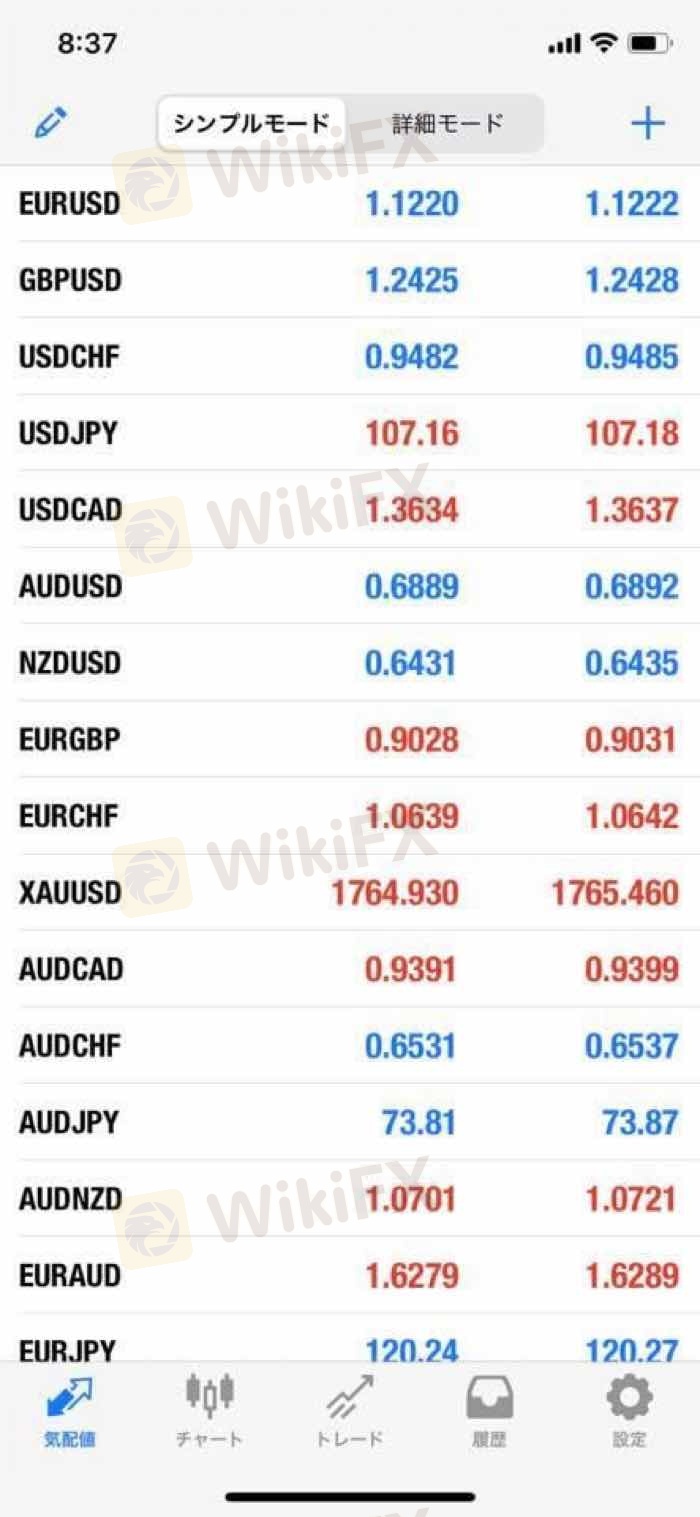Open the トレード tab
This screenshot has height=1517, width=700.
tap(349, 1410)
